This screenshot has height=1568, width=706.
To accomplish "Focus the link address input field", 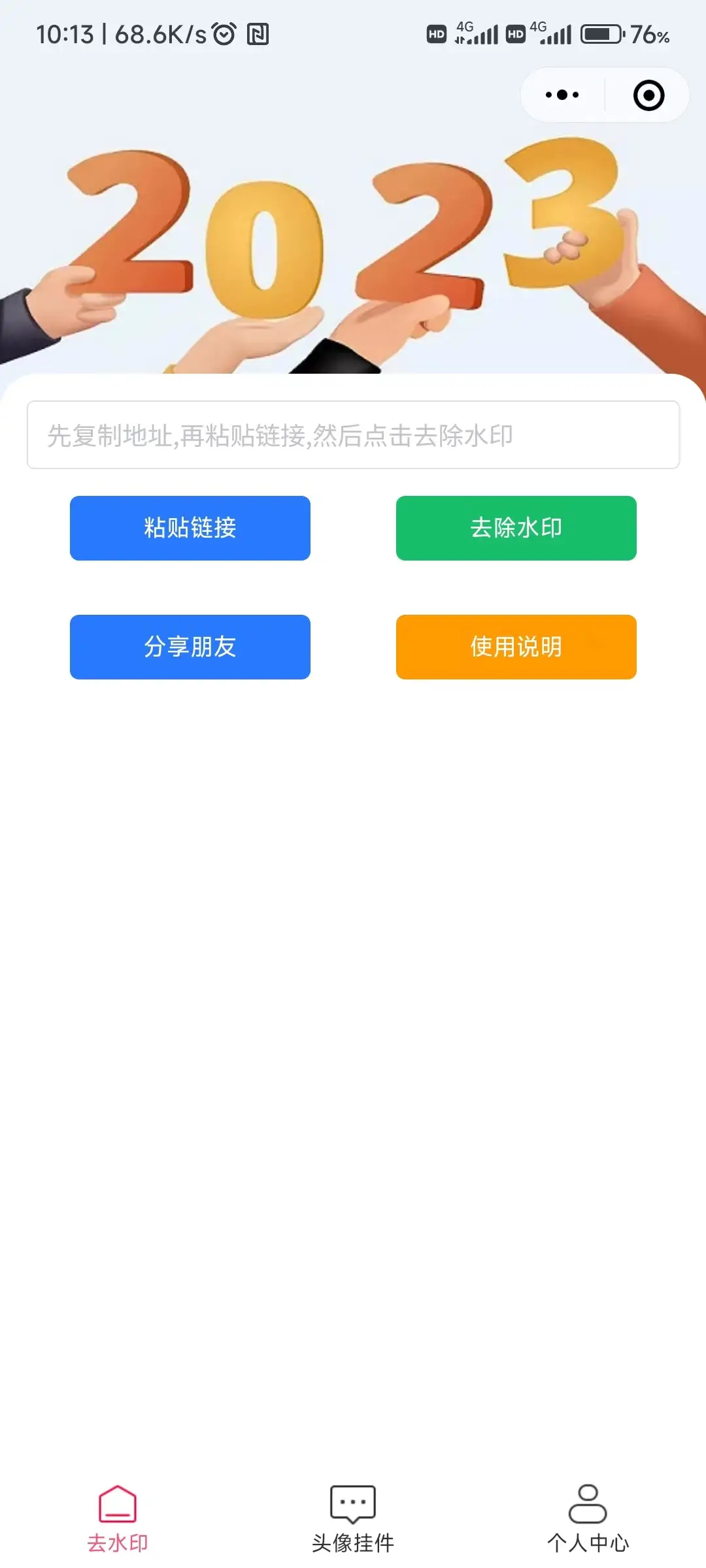I will click(353, 435).
